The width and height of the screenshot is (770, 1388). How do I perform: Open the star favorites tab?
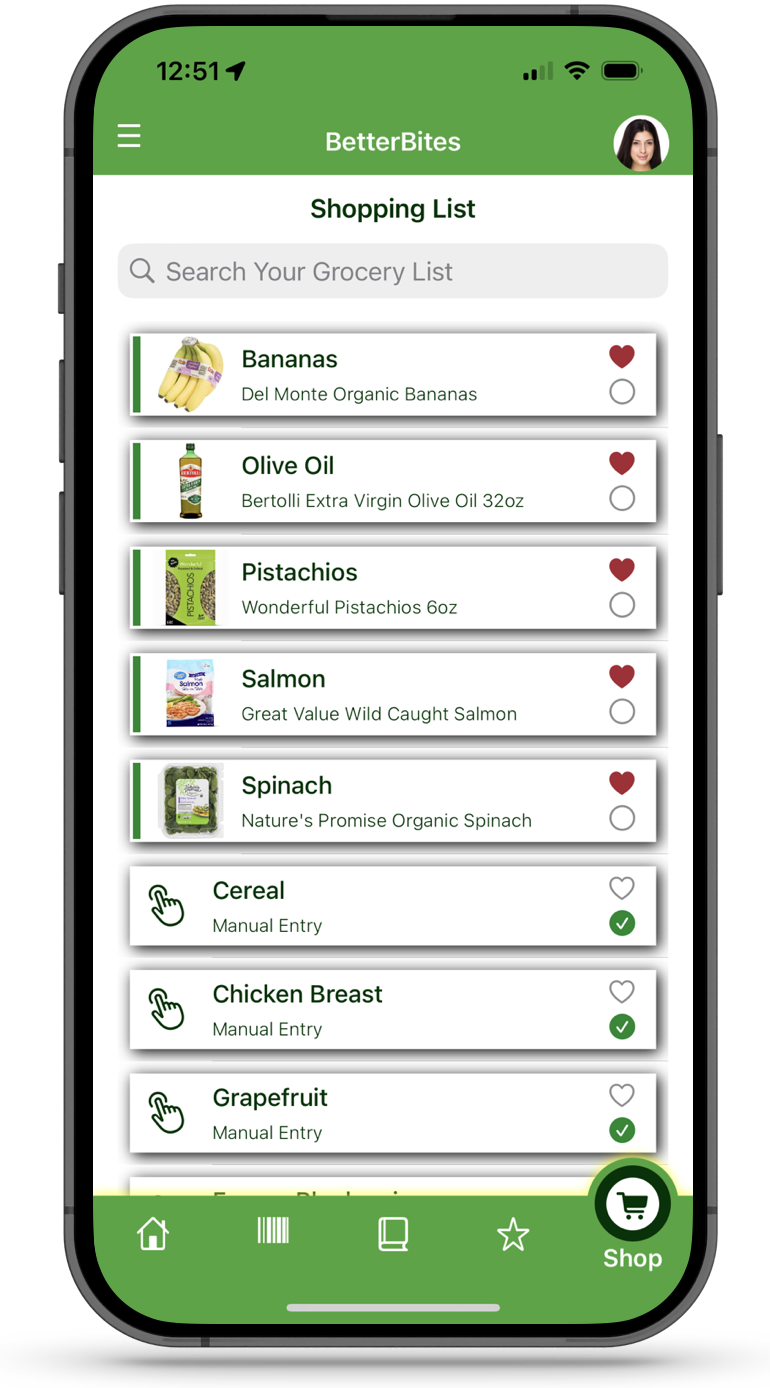pos(513,1235)
